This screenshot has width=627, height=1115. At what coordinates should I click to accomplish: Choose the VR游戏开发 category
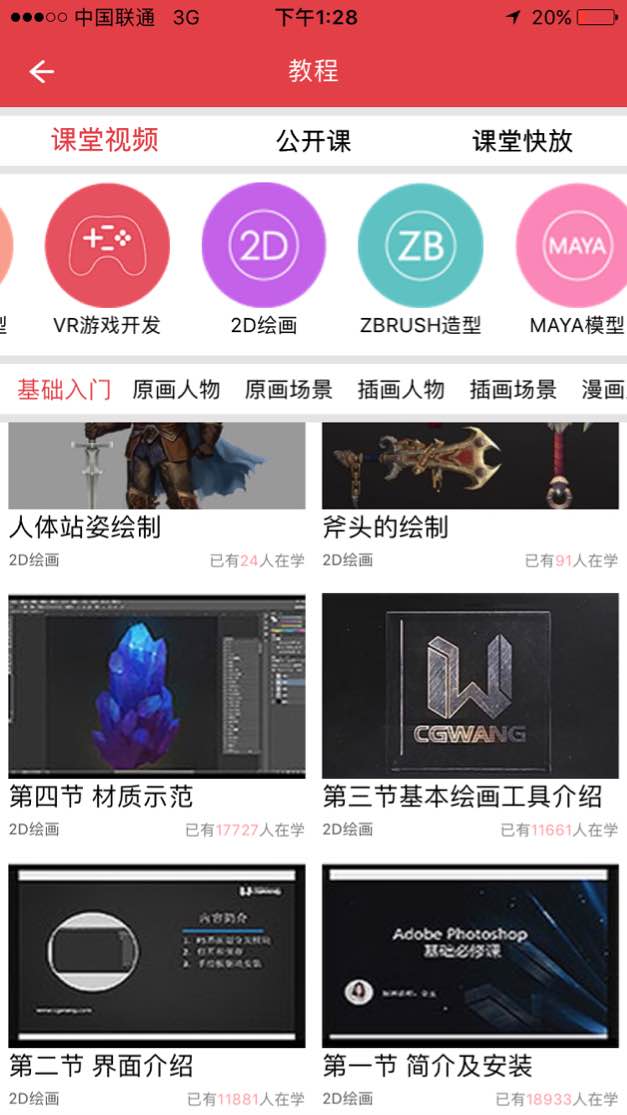tap(107, 245)
